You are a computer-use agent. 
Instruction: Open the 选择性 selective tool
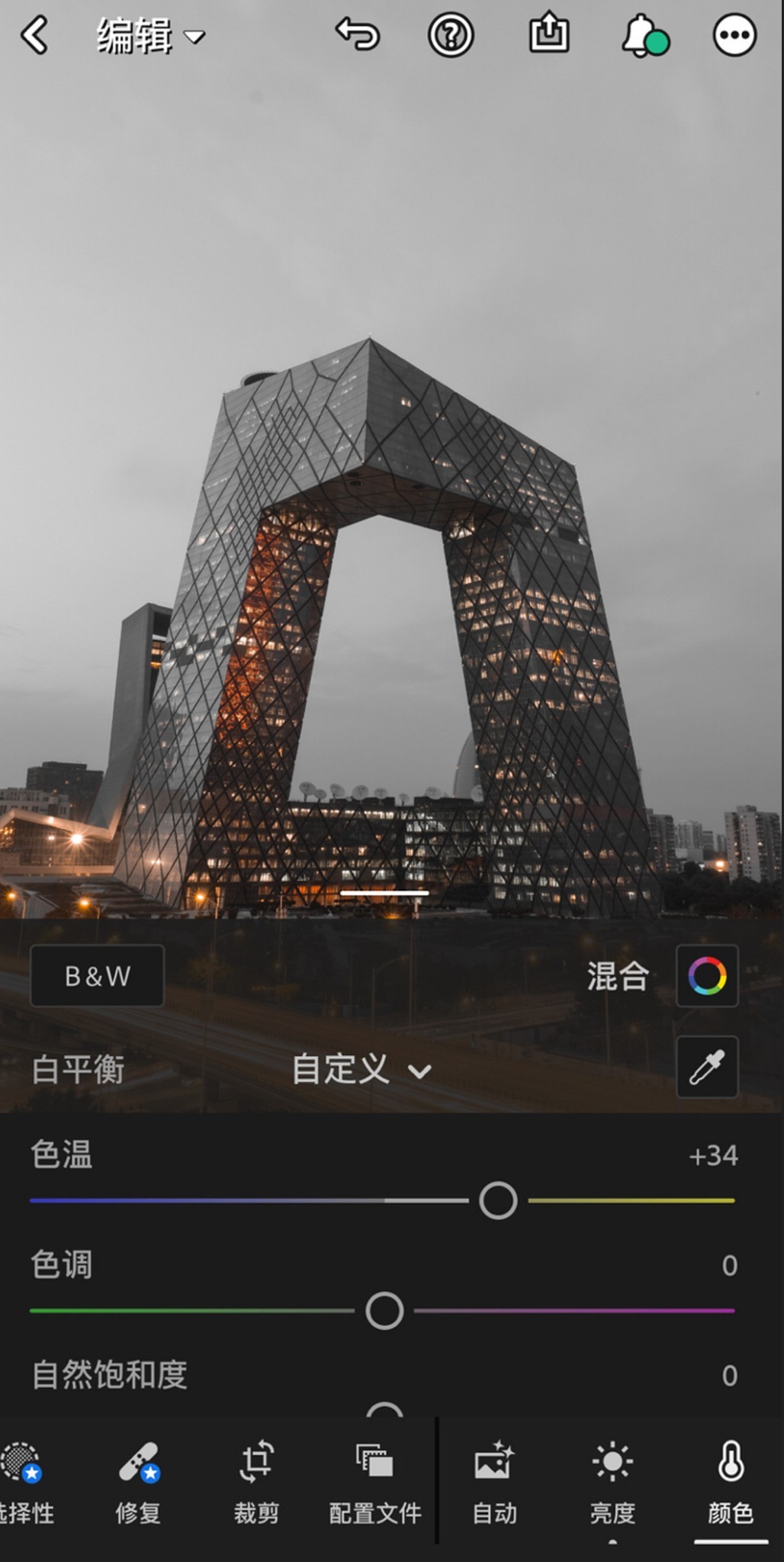click(x=23, y=1482)
